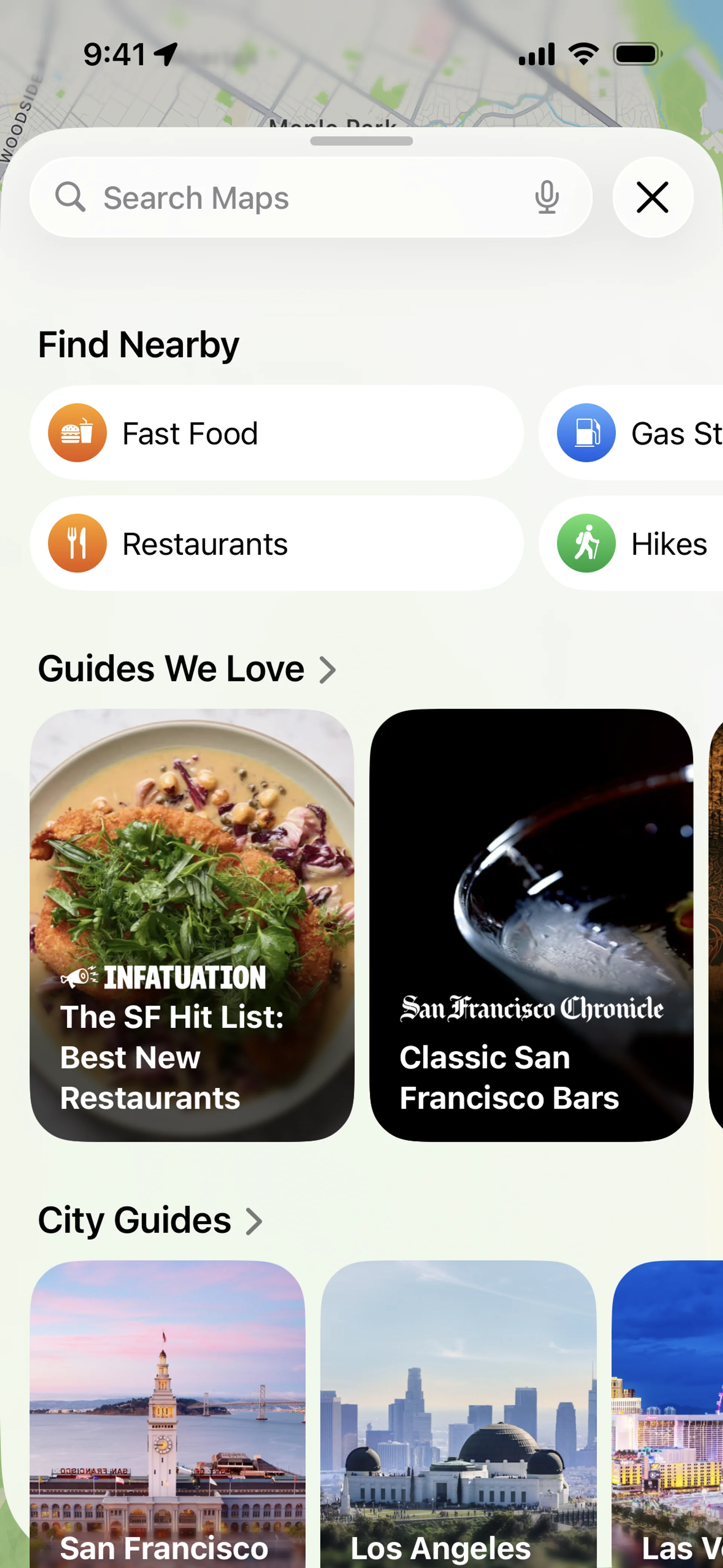
Task: Start voice search with the microphone
Action: [546, 198]
